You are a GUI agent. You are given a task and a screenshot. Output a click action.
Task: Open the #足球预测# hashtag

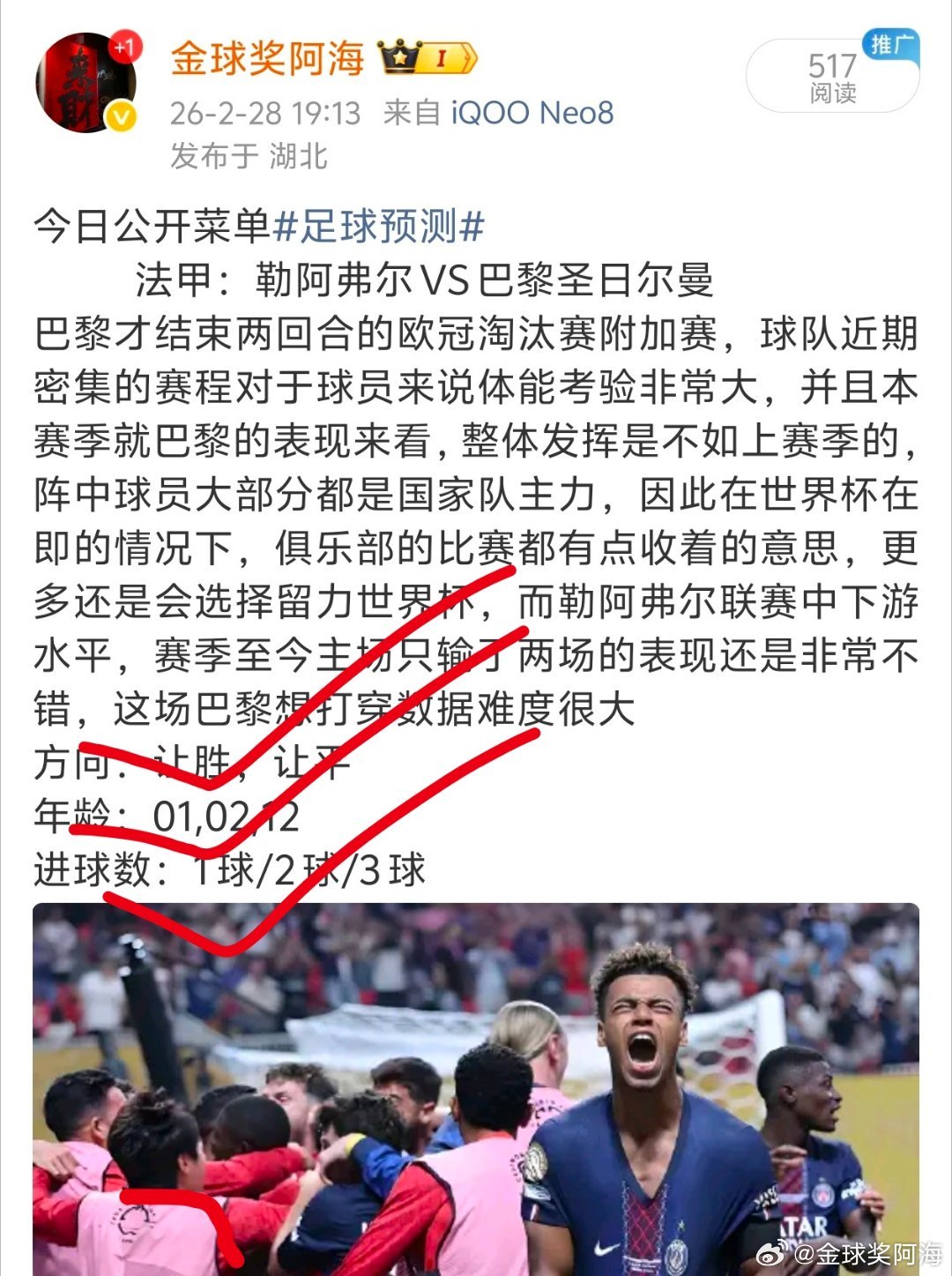click(379, 226)
